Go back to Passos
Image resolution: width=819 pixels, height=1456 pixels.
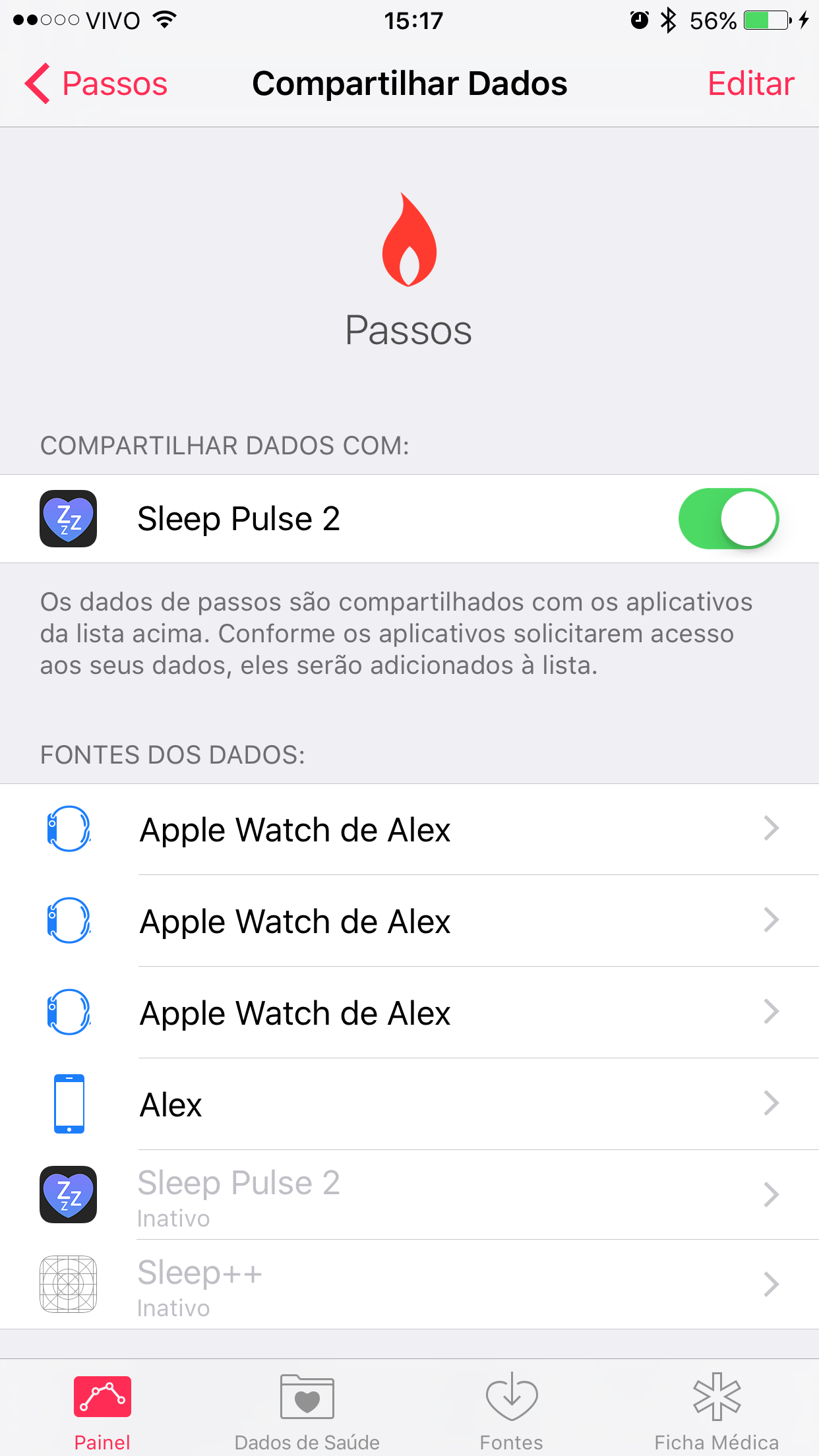[96, 84]
